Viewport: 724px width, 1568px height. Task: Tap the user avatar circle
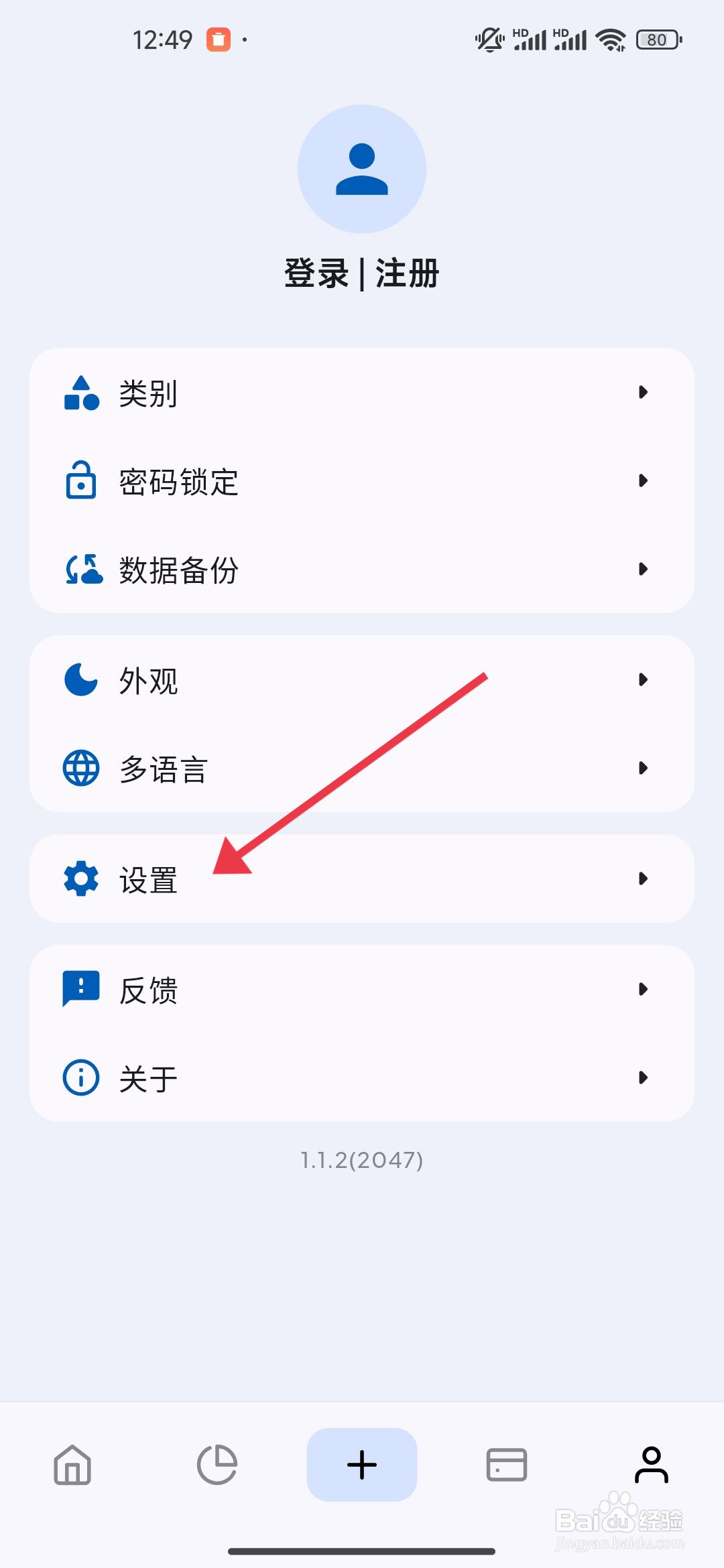(361, 169)
